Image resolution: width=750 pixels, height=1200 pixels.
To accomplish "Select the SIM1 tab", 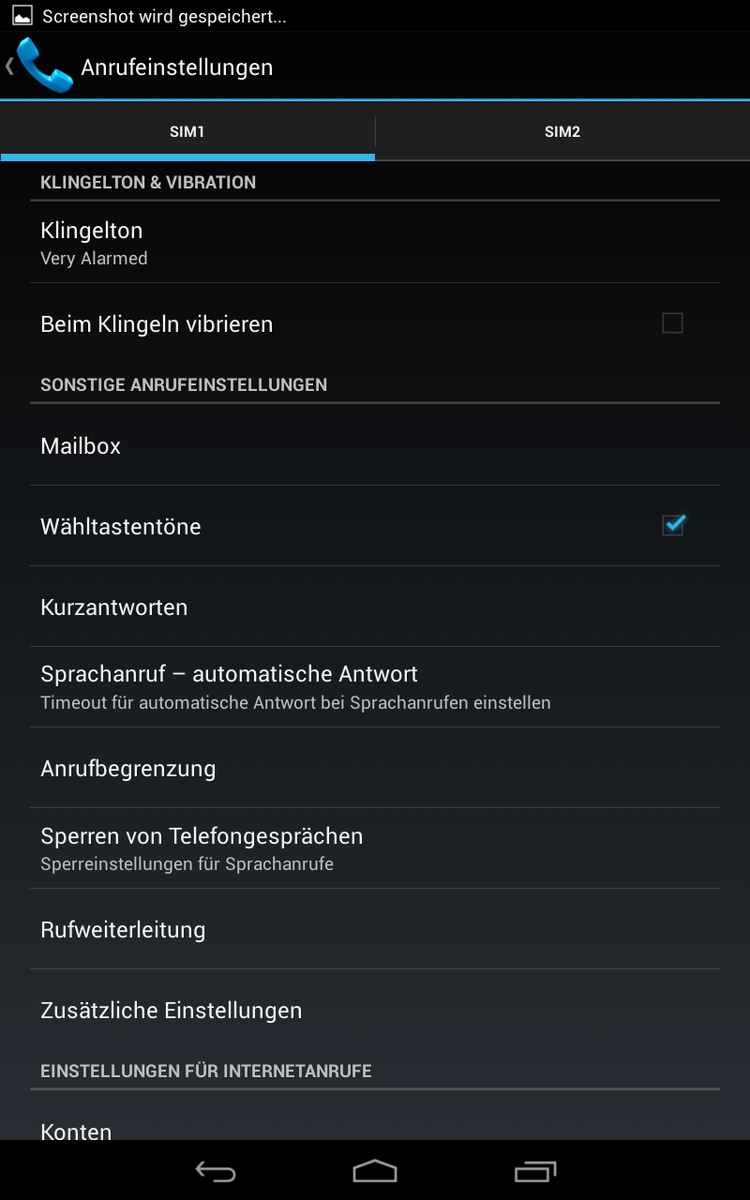I will coord(187,132).
